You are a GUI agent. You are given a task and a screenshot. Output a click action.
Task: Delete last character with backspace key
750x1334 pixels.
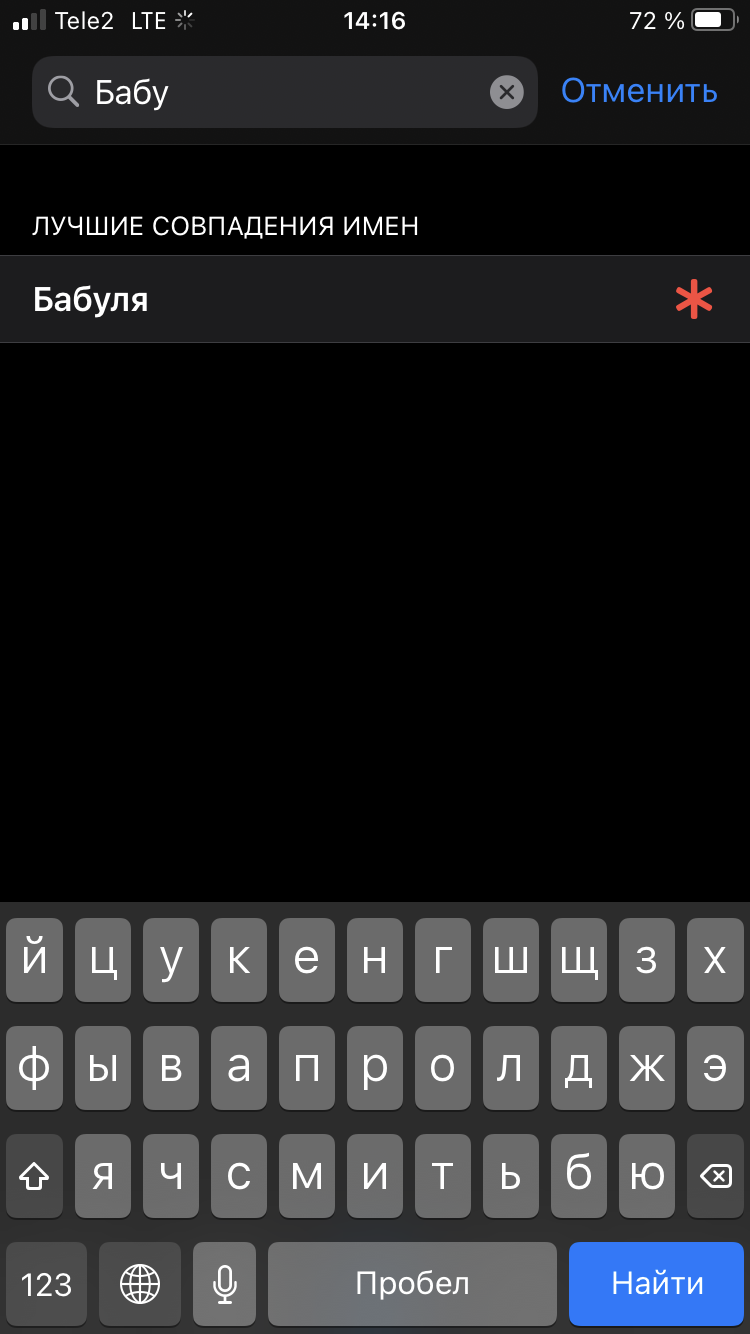(715, 1176)
